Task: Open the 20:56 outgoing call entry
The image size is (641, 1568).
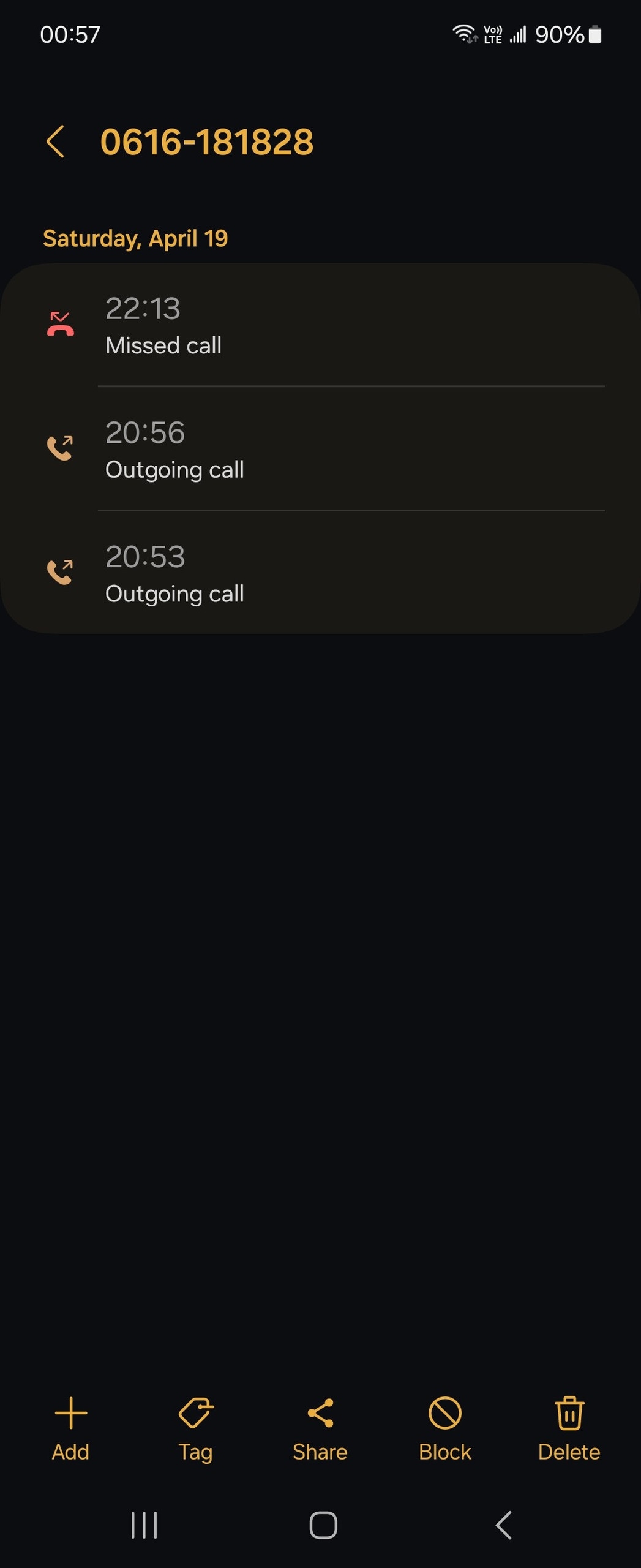Action: click(x=320, y=449)
